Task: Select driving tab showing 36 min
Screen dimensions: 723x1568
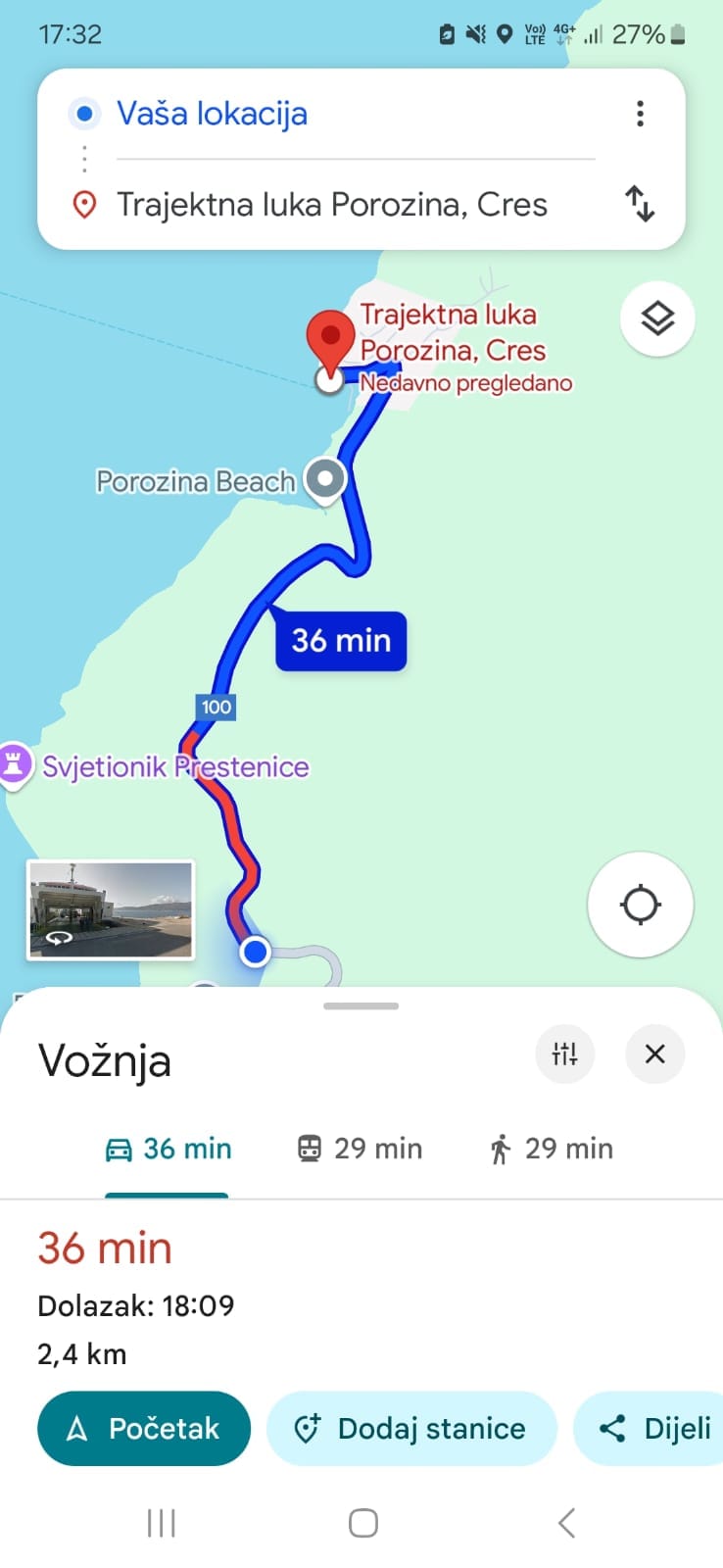Action: pyautogui.click(x=169, y=1149)
